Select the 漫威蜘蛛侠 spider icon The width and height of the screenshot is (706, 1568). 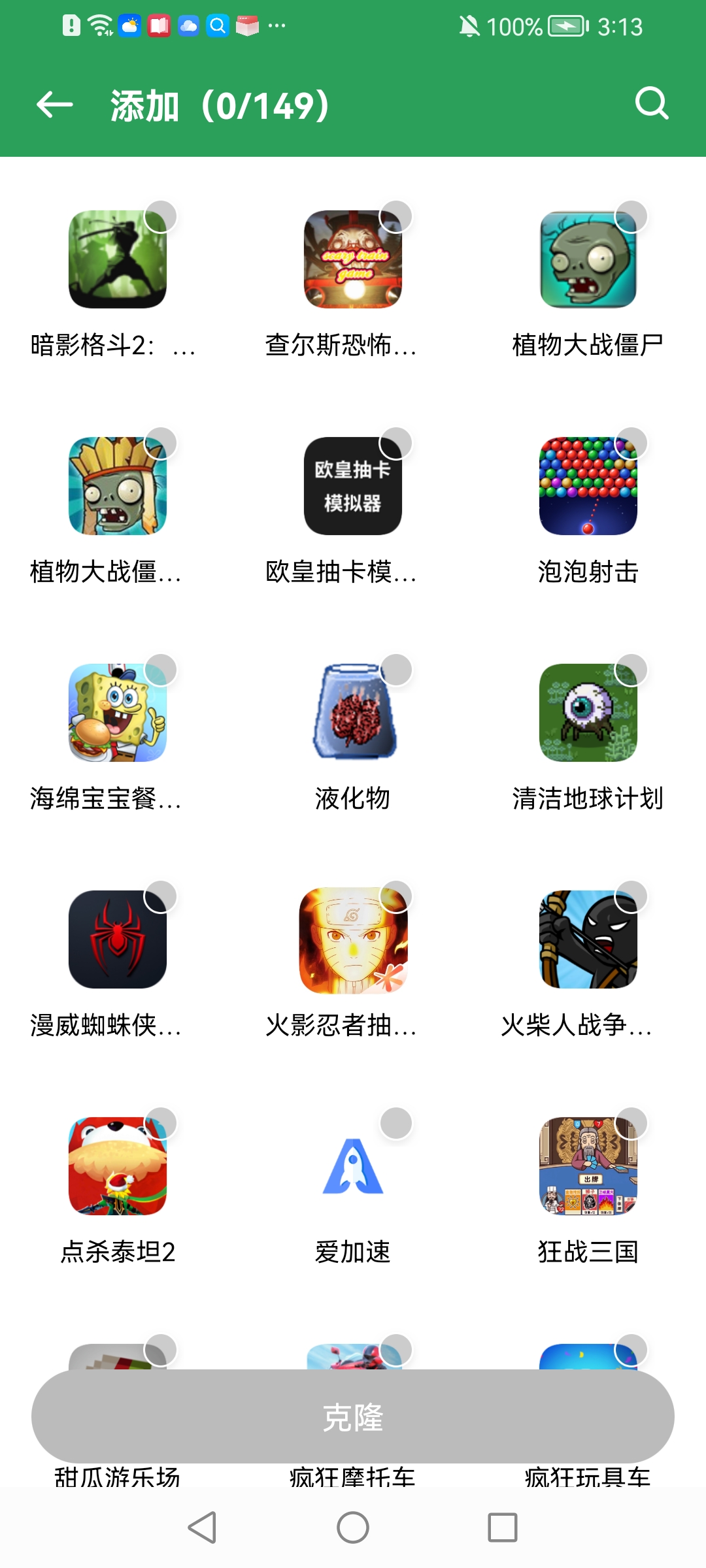pyautogui.click(x=116, y=938)
